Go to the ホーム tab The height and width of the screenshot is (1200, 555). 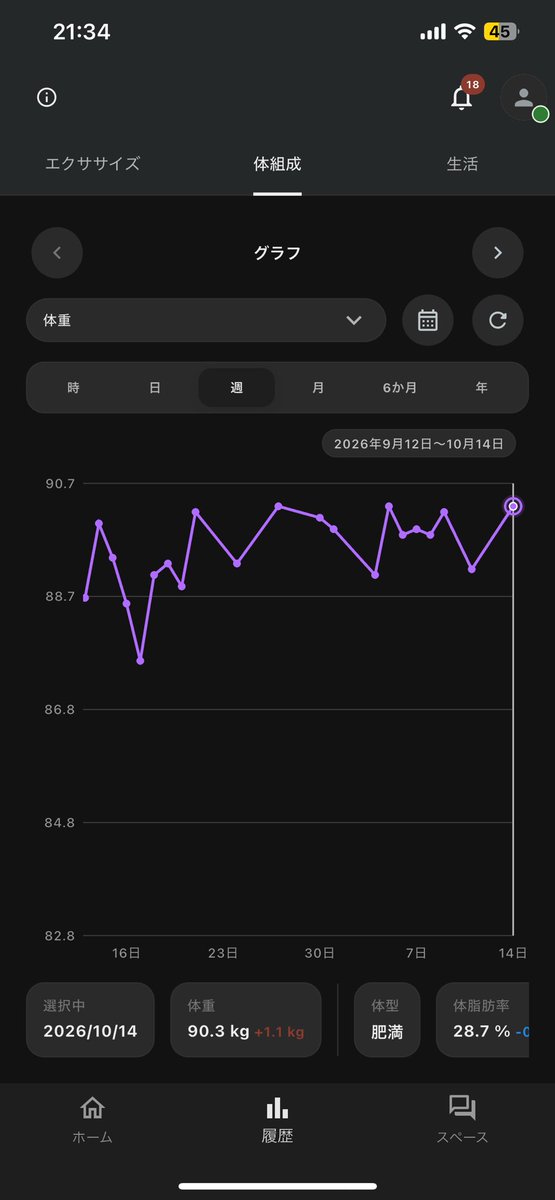click(x=92, y=1119)
